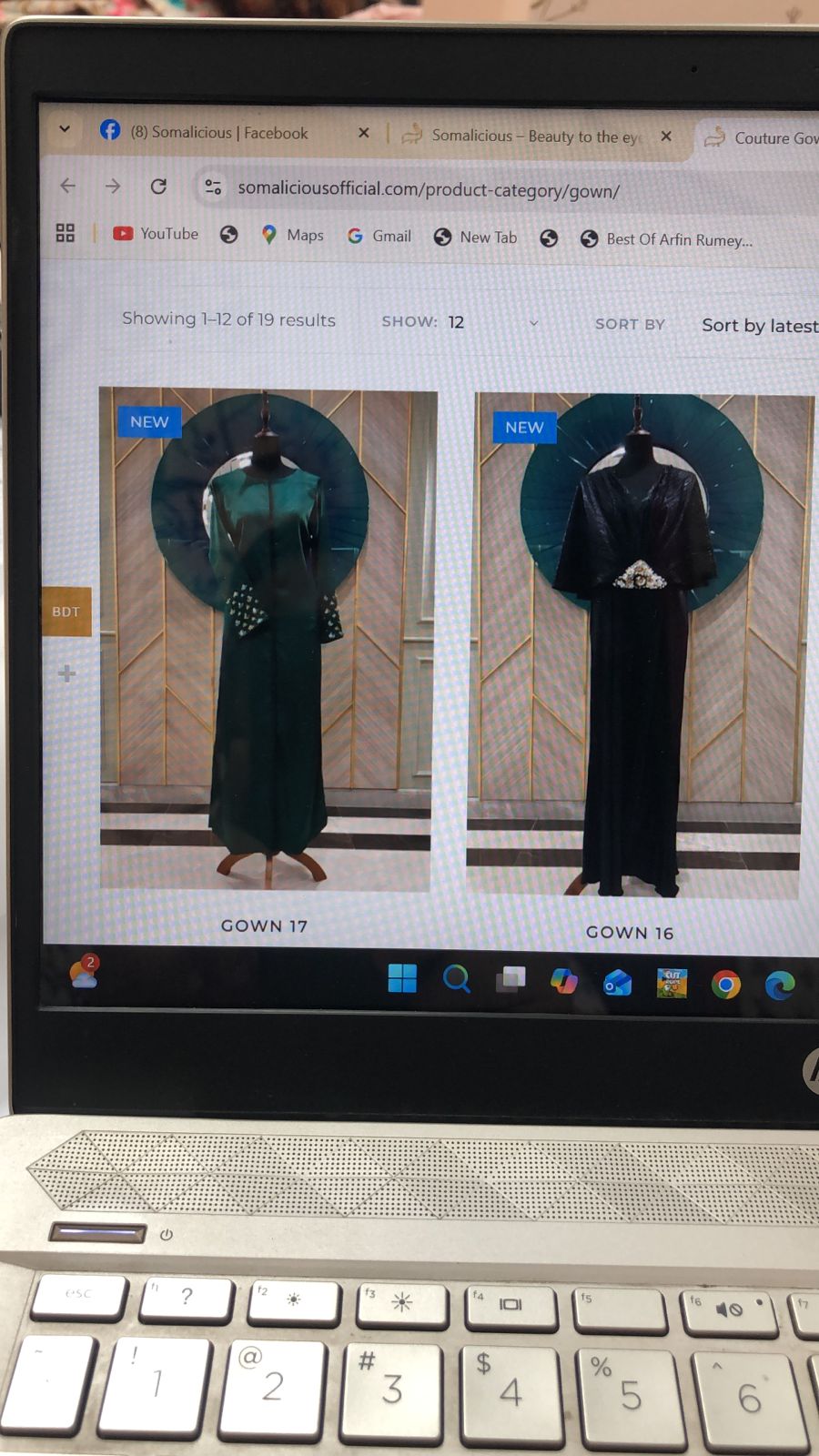
Task: Open the Gown 16 product
Action: pyautogui.click(x=635, y=642)
